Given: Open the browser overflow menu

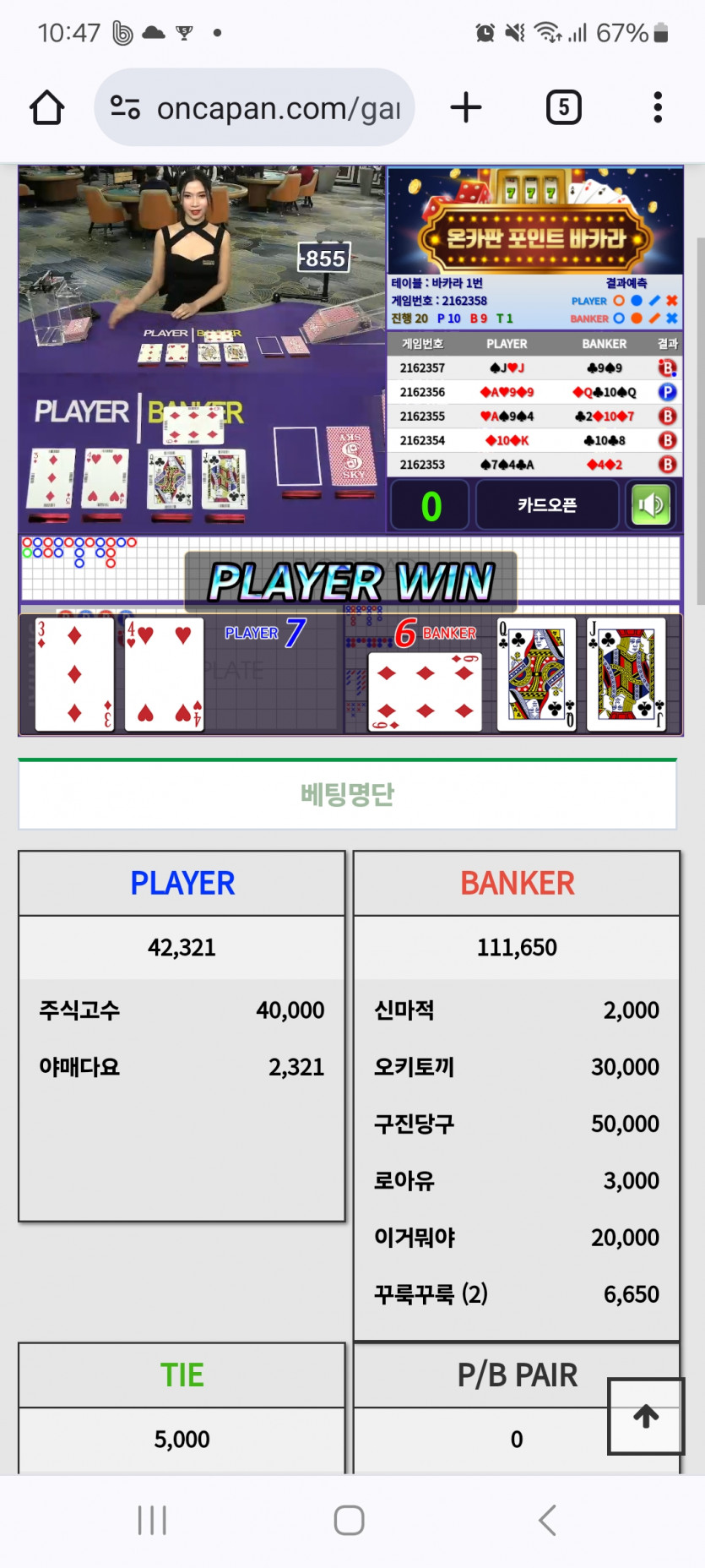Looking at the screenshot, I should click(x=658, y=108).
